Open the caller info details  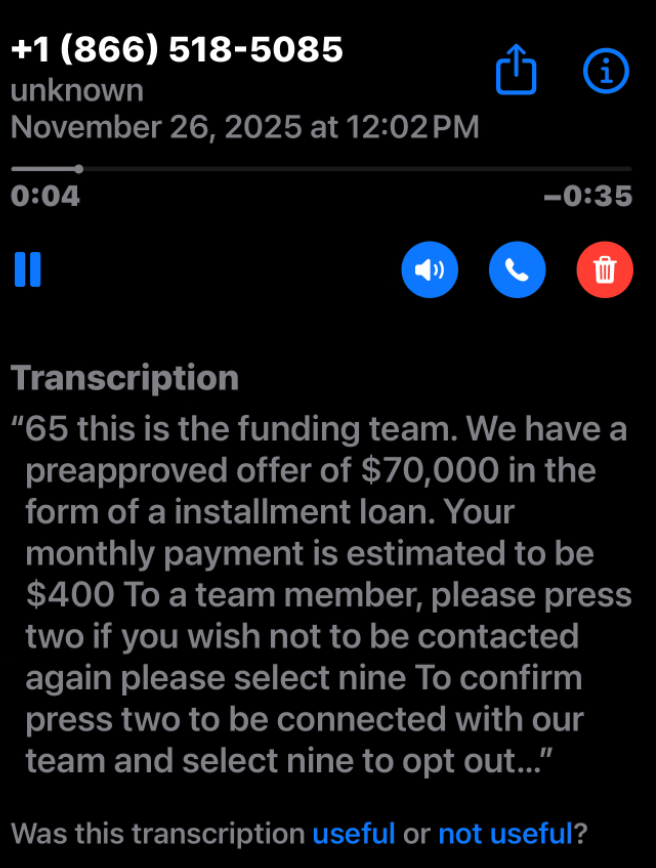click(x=606, y=70)
